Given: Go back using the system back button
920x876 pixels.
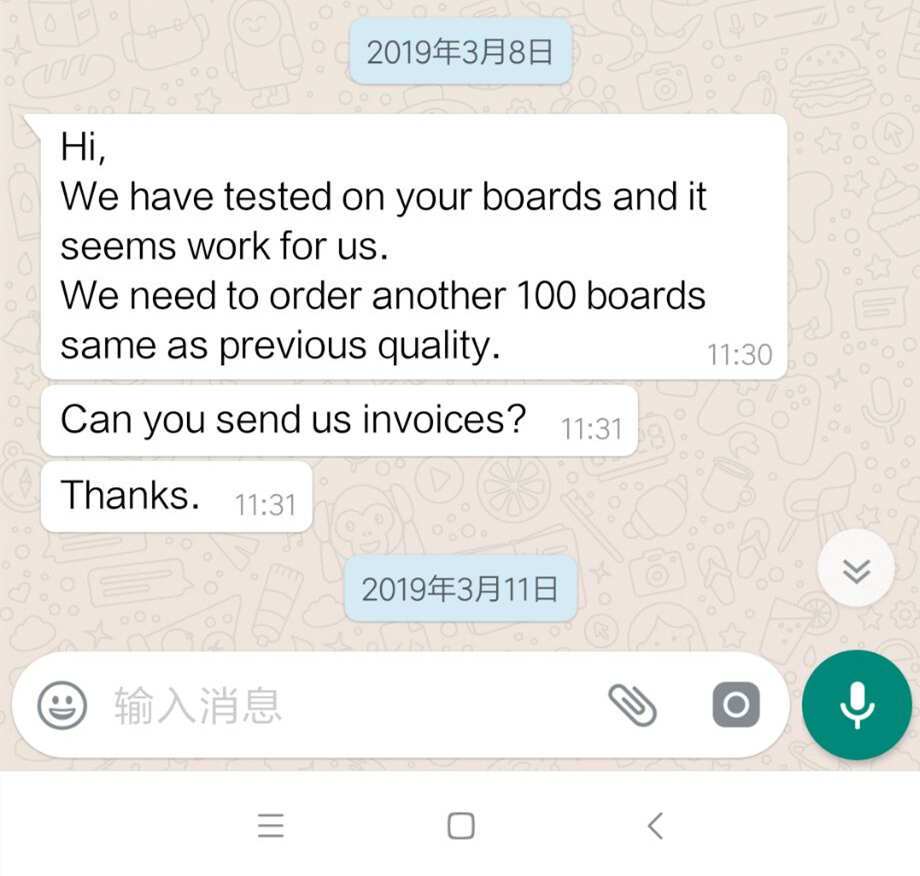Looking at the screenshot, I should tap(655, 825).
